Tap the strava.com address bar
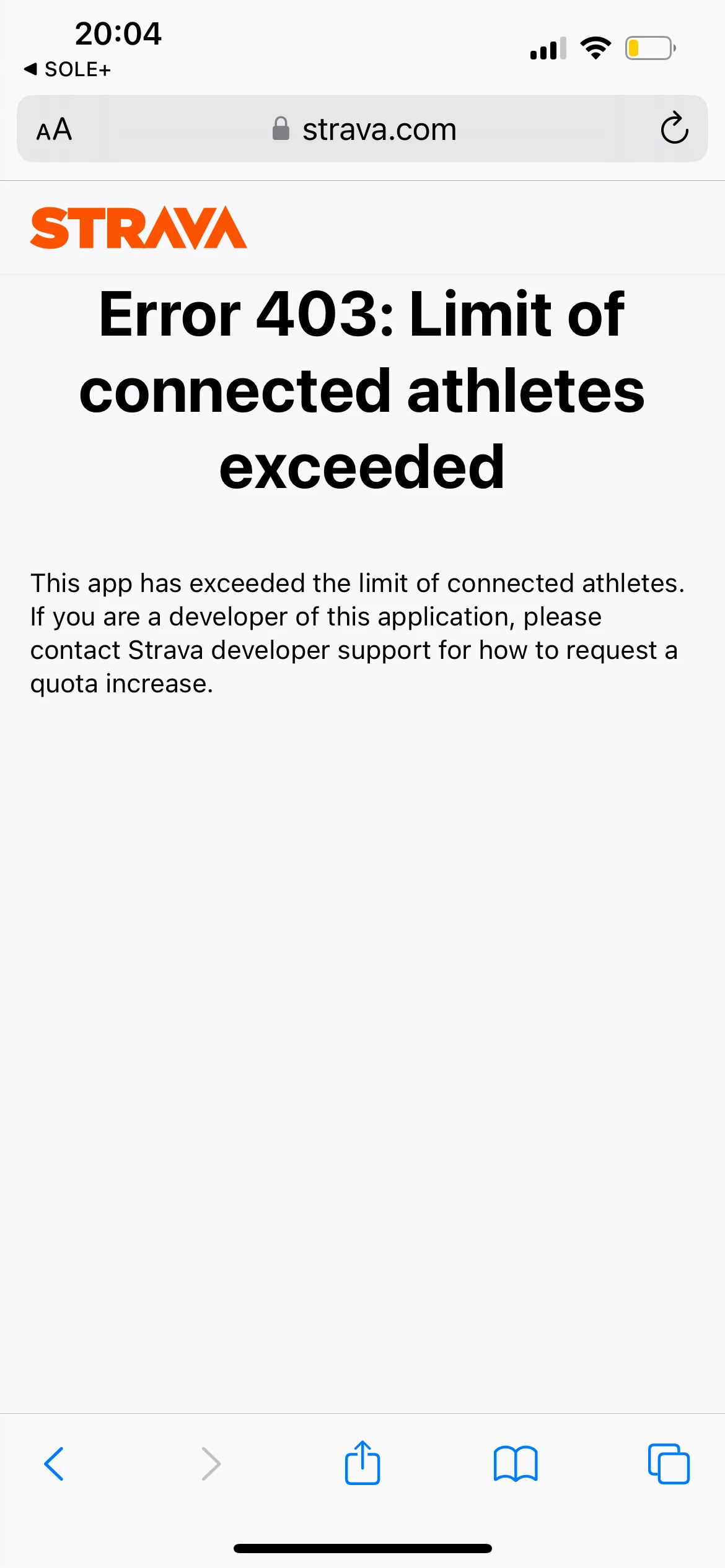 point(364,129)
